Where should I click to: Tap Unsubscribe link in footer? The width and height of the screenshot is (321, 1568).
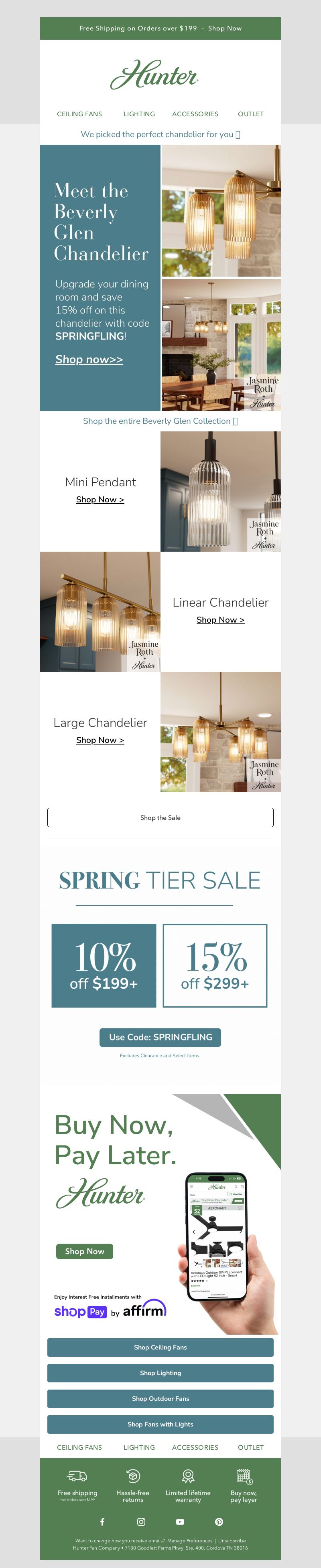[232, 1541]
